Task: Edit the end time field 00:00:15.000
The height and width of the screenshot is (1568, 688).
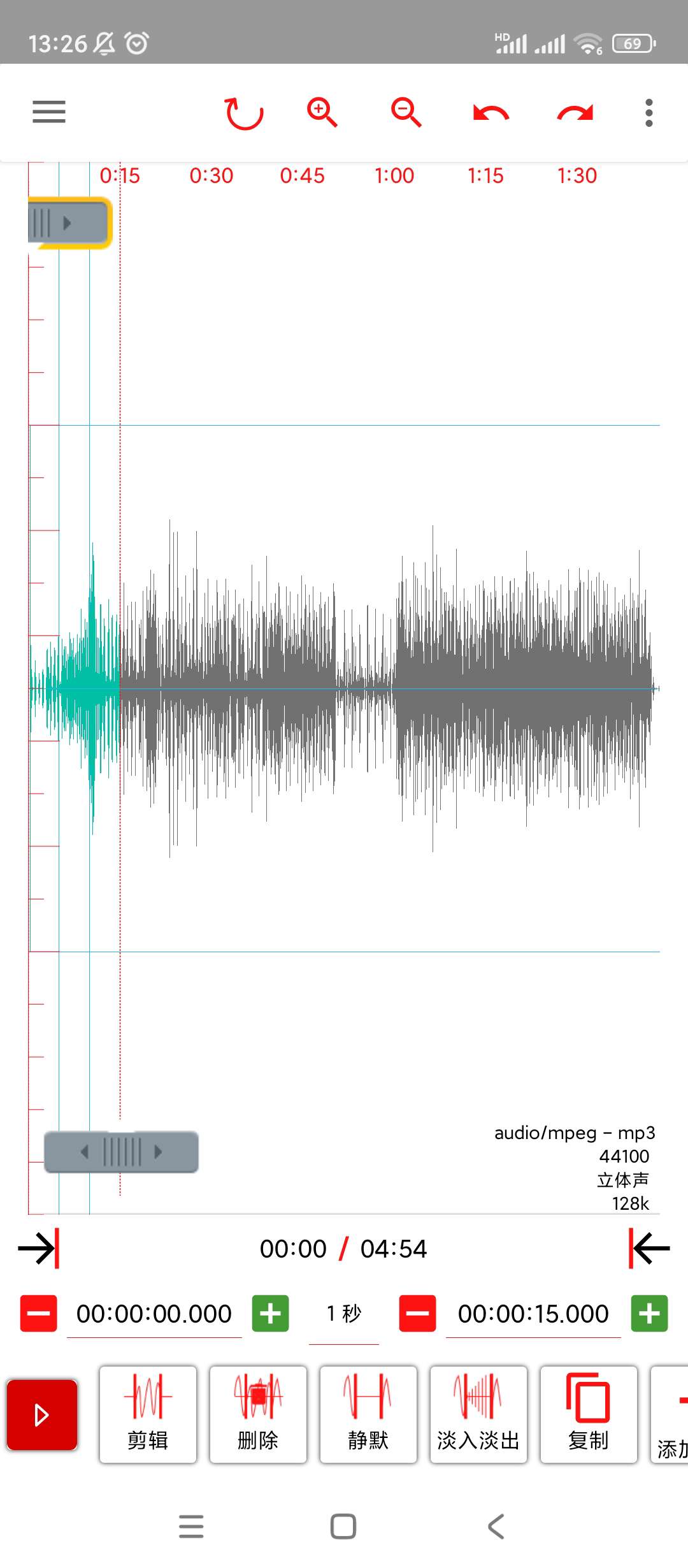Action: pyautogui.click(x=533, y=1314)
